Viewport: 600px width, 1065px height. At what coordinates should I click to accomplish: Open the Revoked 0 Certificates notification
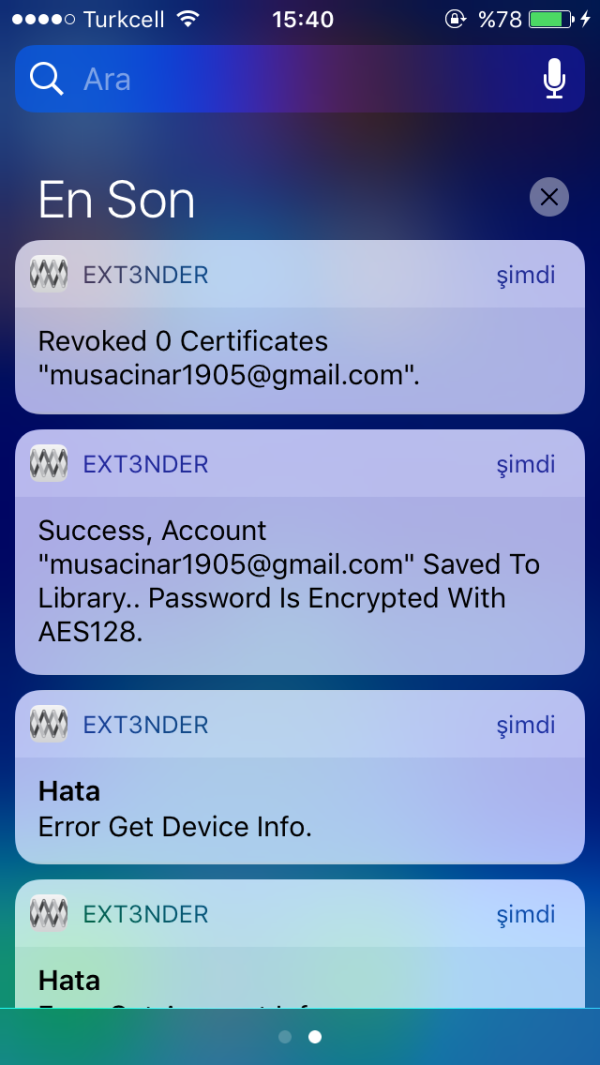(300, 358)
